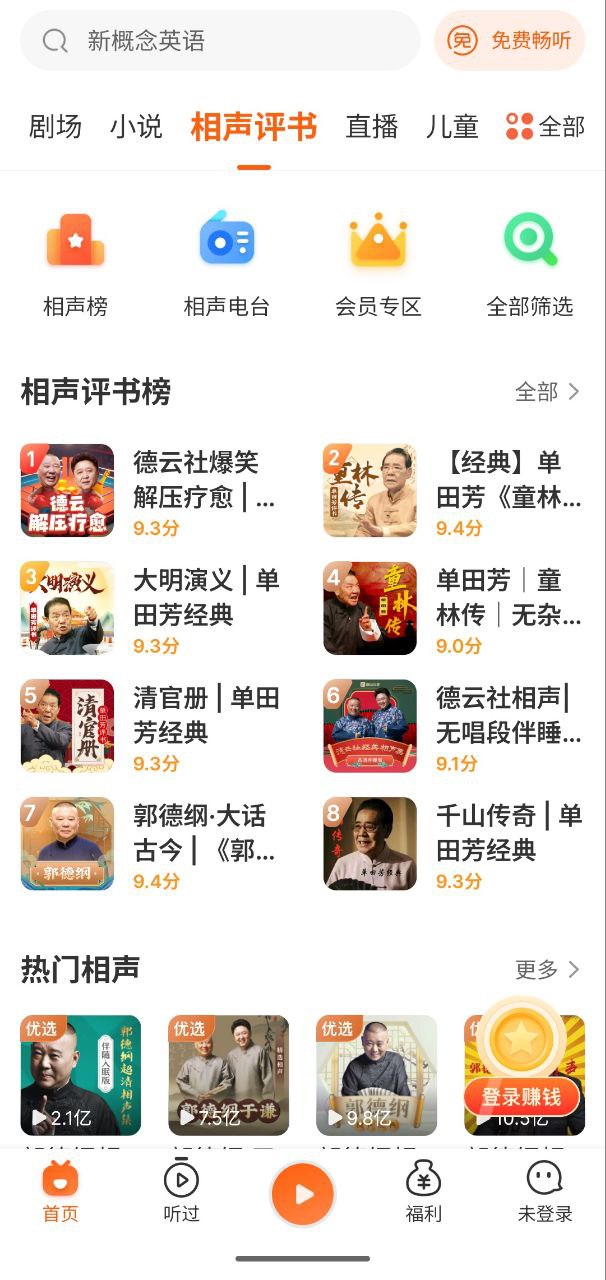Switch to the 直播 tab
Image resolution: width=606 pixels, height=1280 pixels.
point(372,127)
